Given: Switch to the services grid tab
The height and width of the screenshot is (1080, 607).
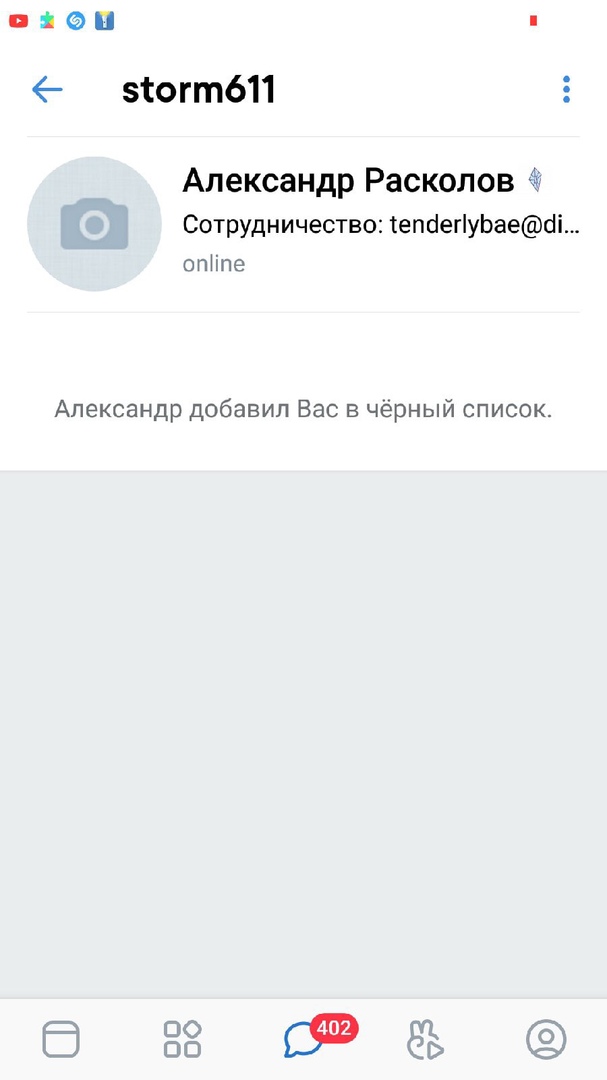Looking at the screenshot, I should click(x=182, y=1039).
